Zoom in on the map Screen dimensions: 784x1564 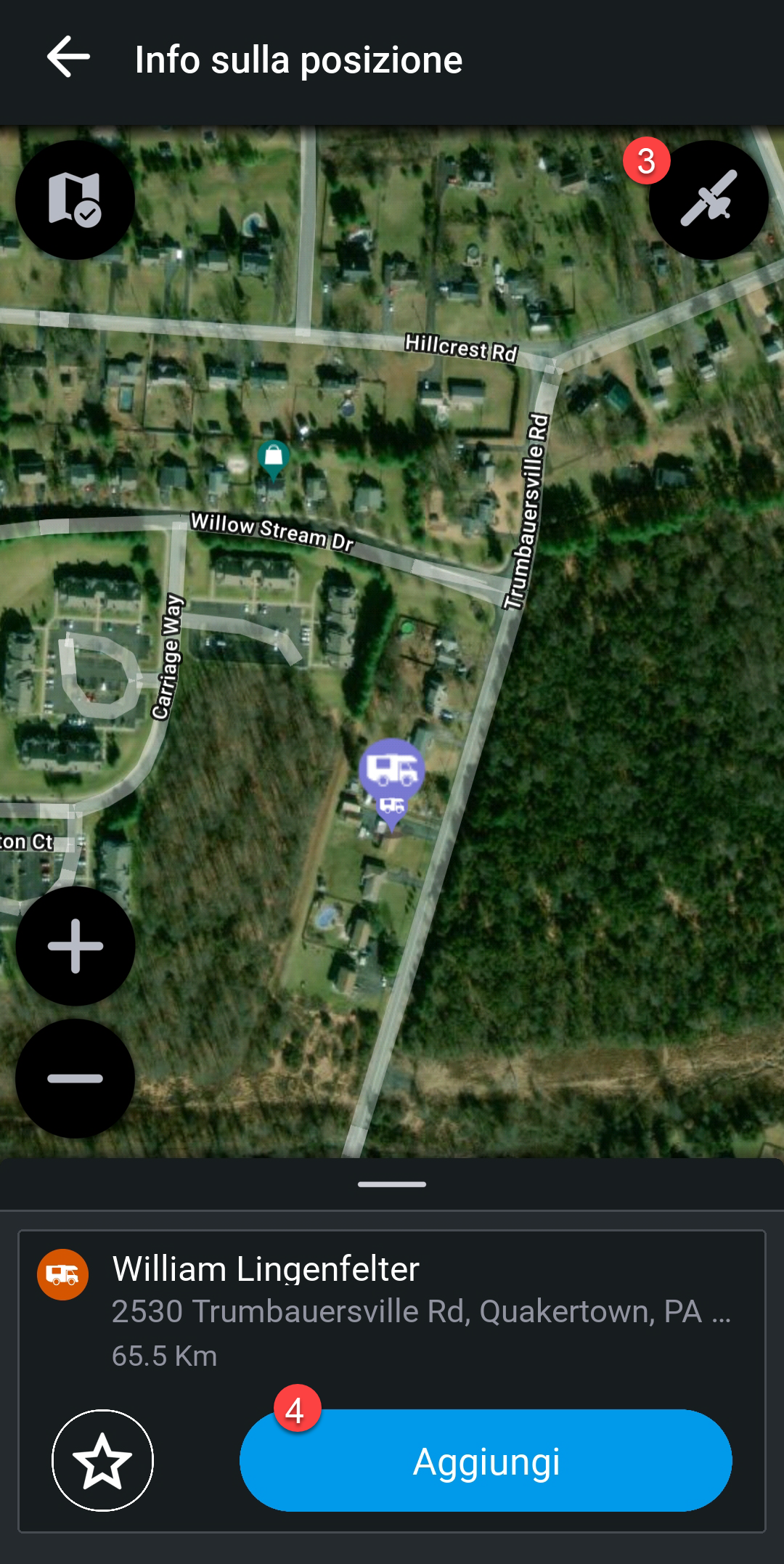click(75, 946)
